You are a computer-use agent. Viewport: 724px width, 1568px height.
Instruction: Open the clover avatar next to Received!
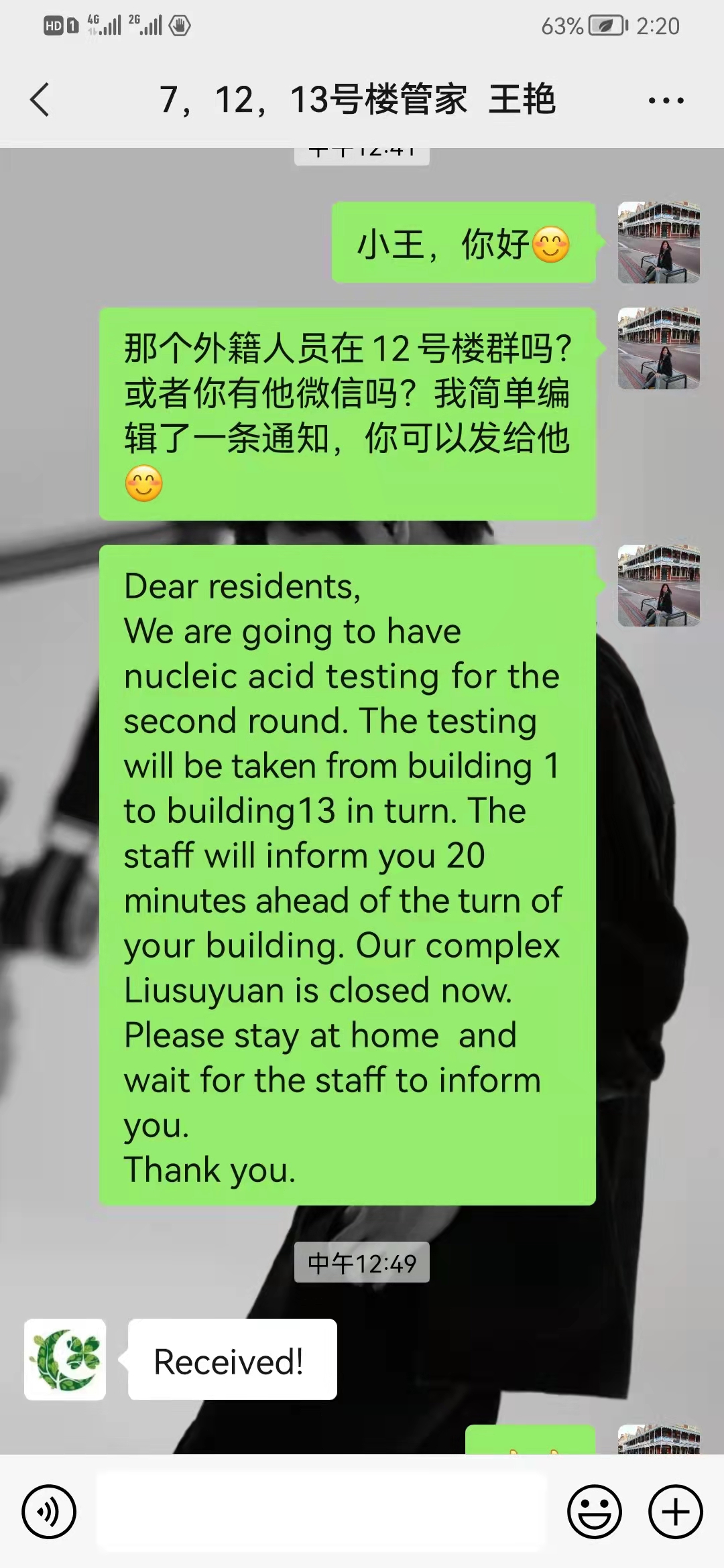[x=65, y=1360]
